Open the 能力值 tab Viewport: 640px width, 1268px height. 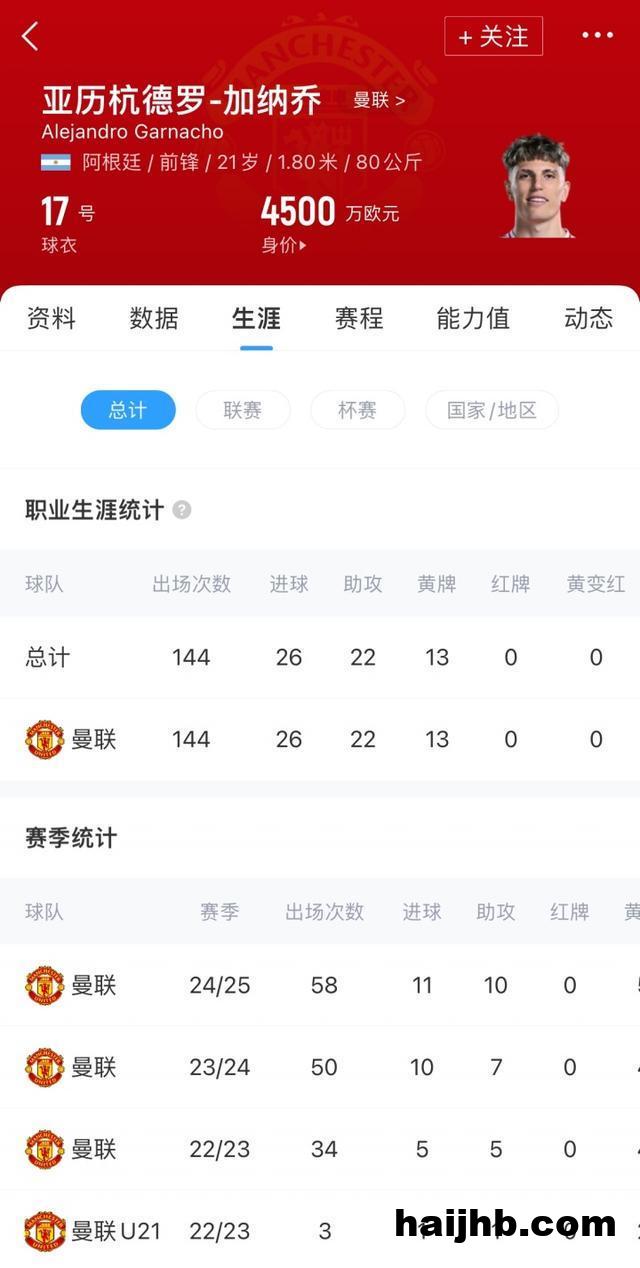point(473,318)
